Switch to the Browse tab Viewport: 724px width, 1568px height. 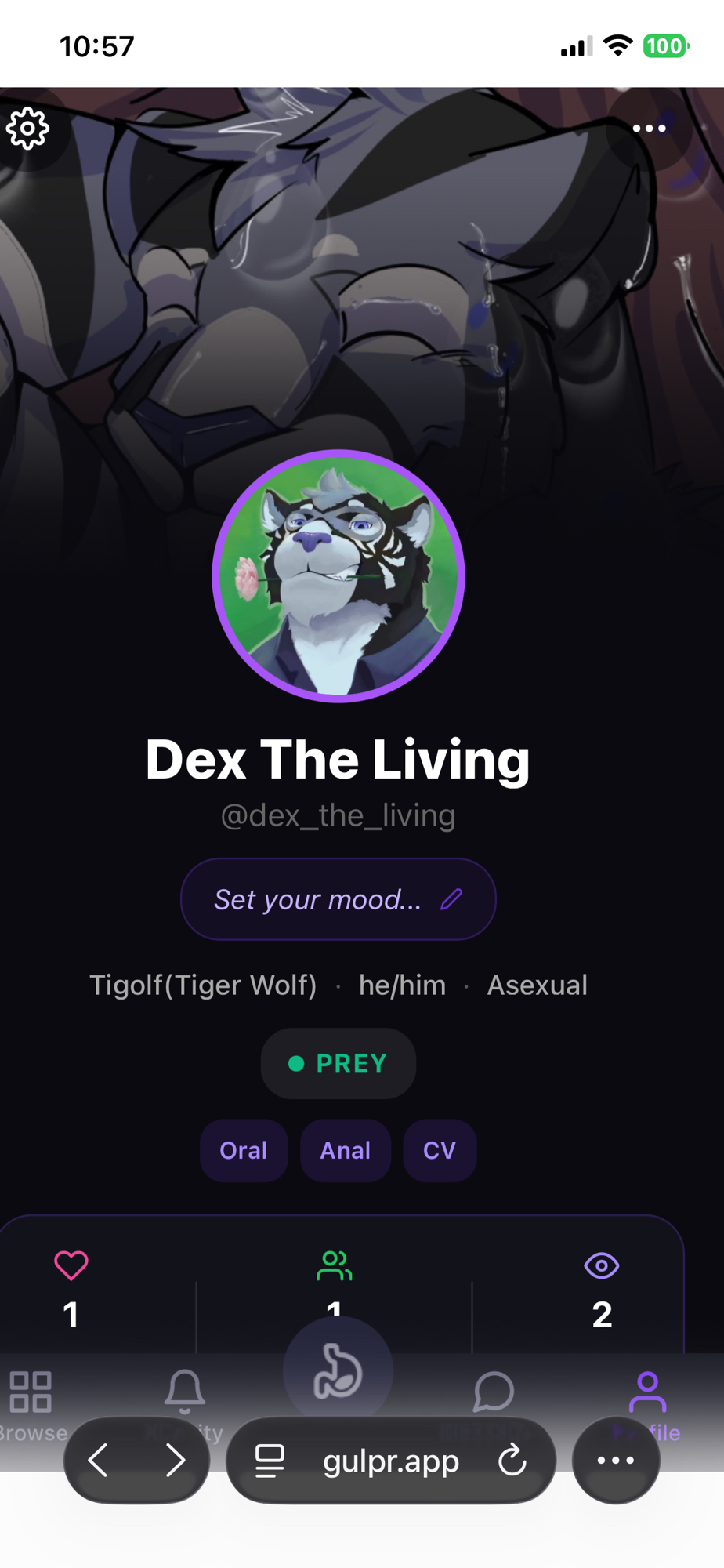point(31,1394)
